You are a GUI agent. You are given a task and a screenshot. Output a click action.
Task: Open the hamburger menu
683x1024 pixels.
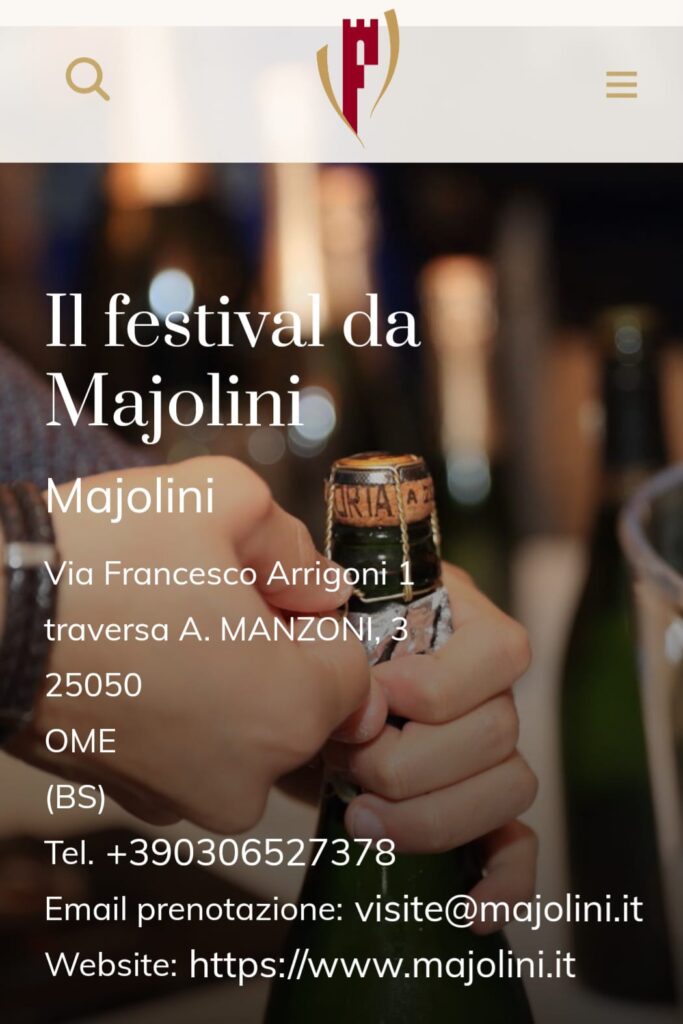pos(621,86)
